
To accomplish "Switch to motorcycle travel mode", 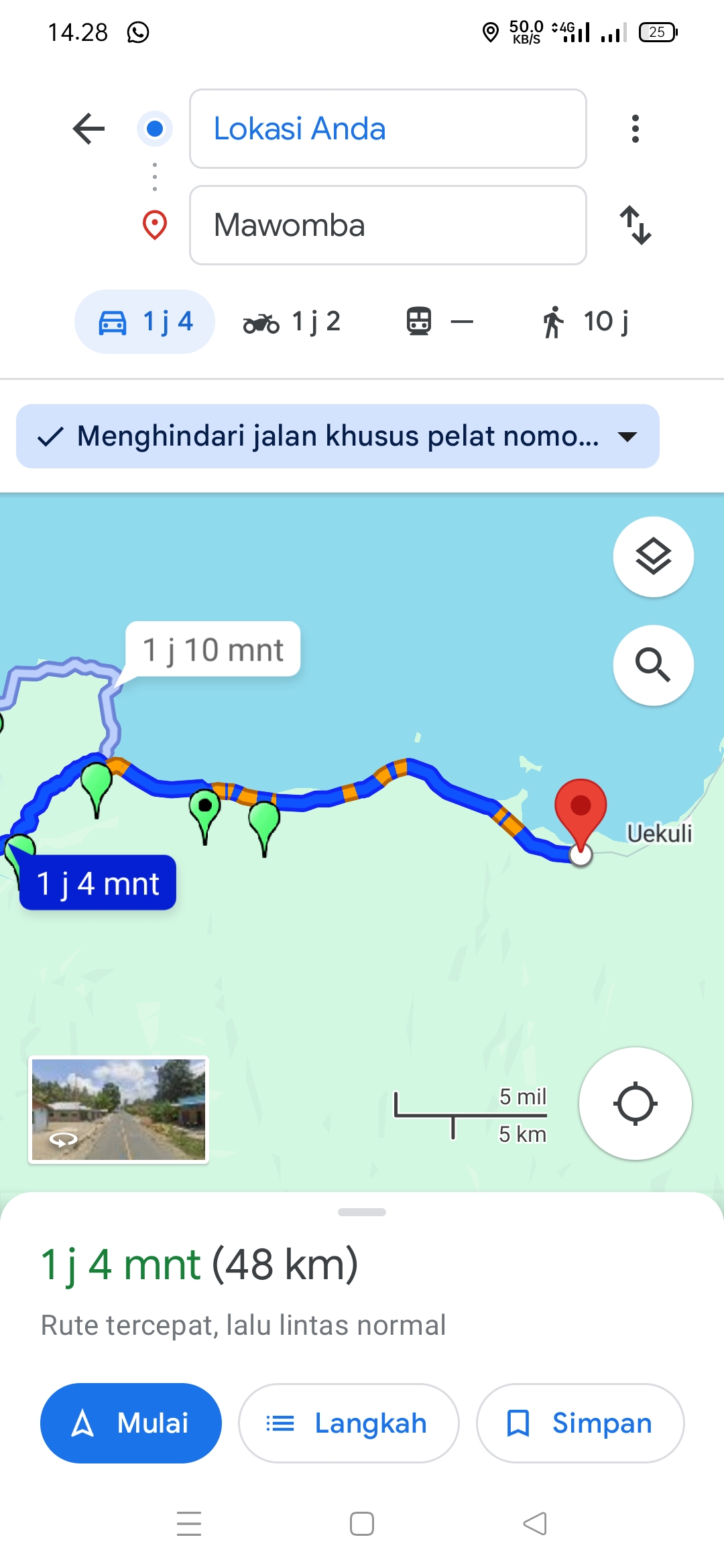I will [x=292, y=322].
